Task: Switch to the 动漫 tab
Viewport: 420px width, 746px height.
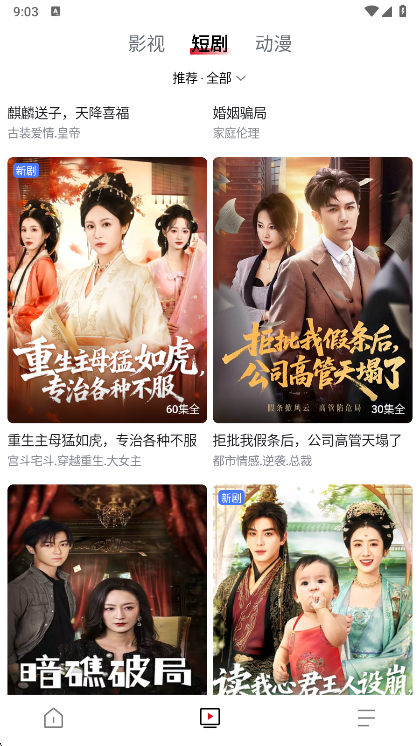Action: click(x=273, y=44)
